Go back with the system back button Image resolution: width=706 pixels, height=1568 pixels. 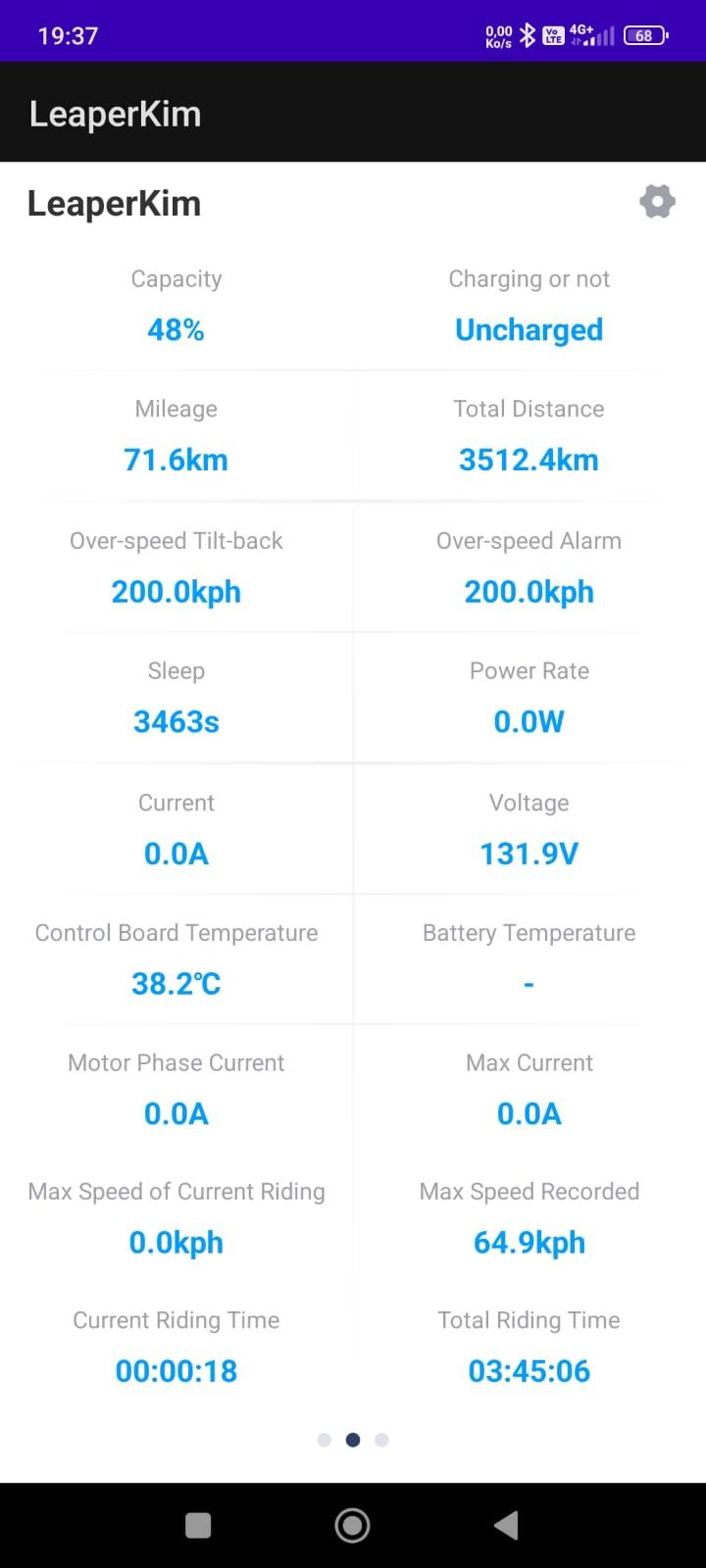pos(506,1525)
